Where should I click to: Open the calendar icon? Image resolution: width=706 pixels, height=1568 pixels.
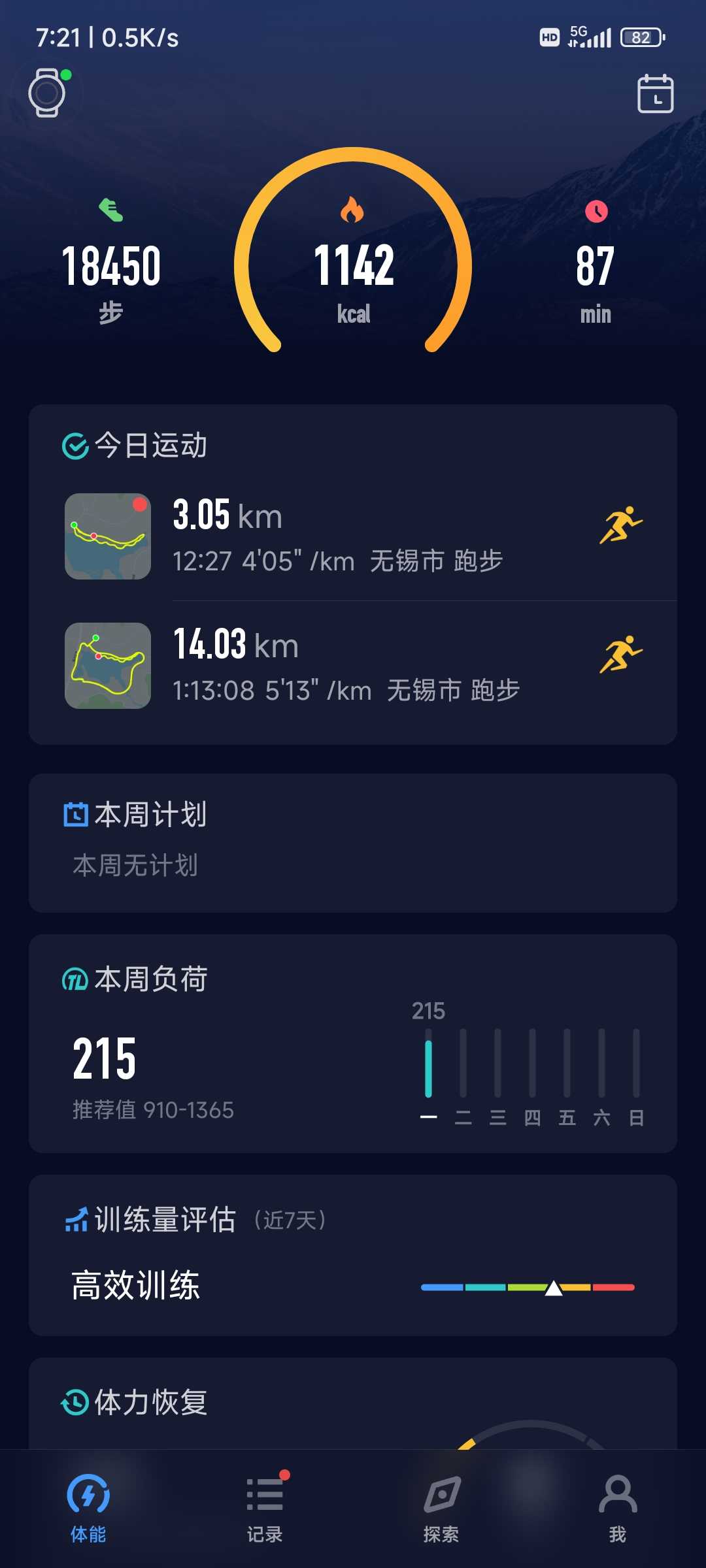point(655,93)
